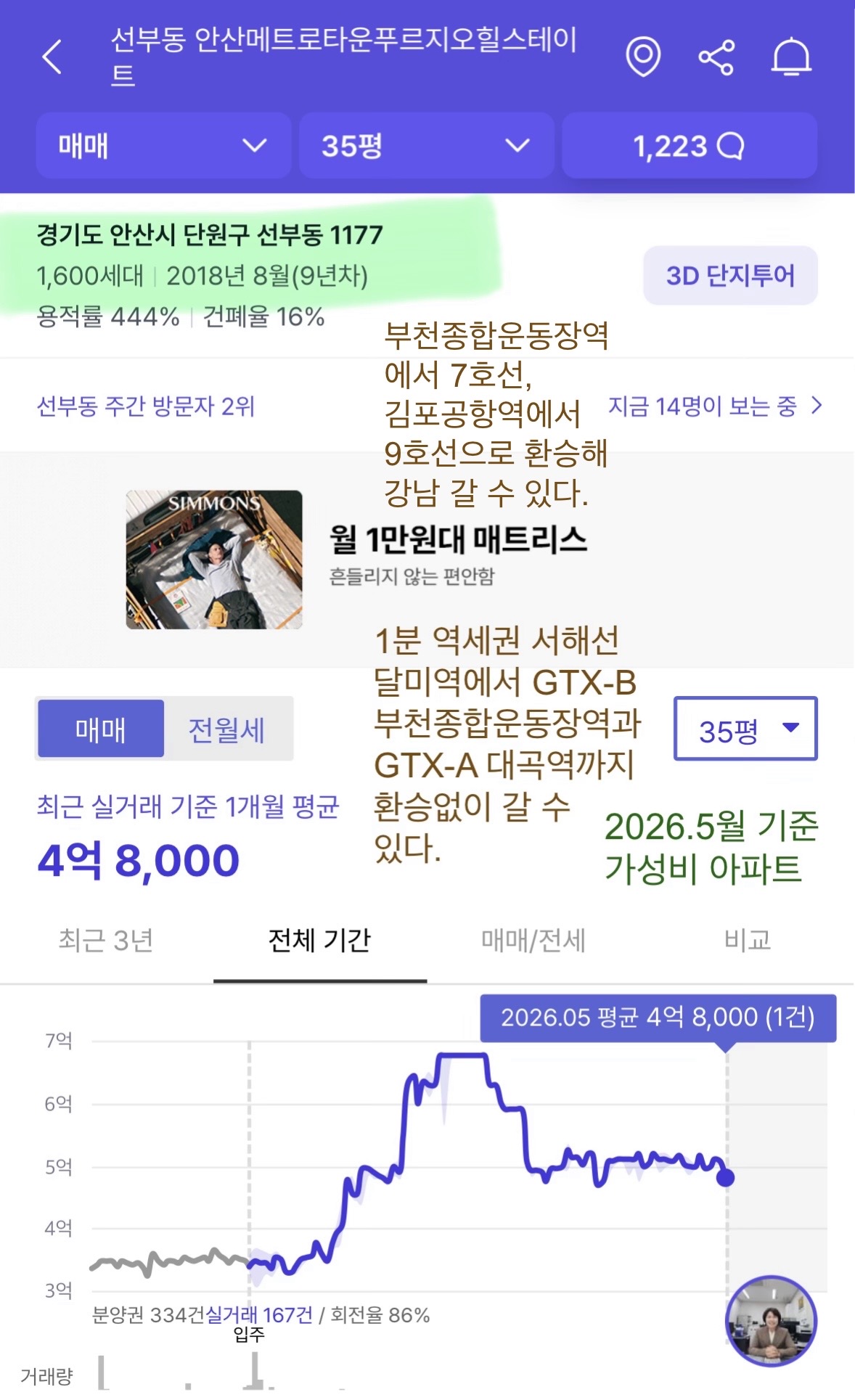This screenshot has height=1400, width=855.
Task: Tap the 1,223 search button
Action: [690, 146]
